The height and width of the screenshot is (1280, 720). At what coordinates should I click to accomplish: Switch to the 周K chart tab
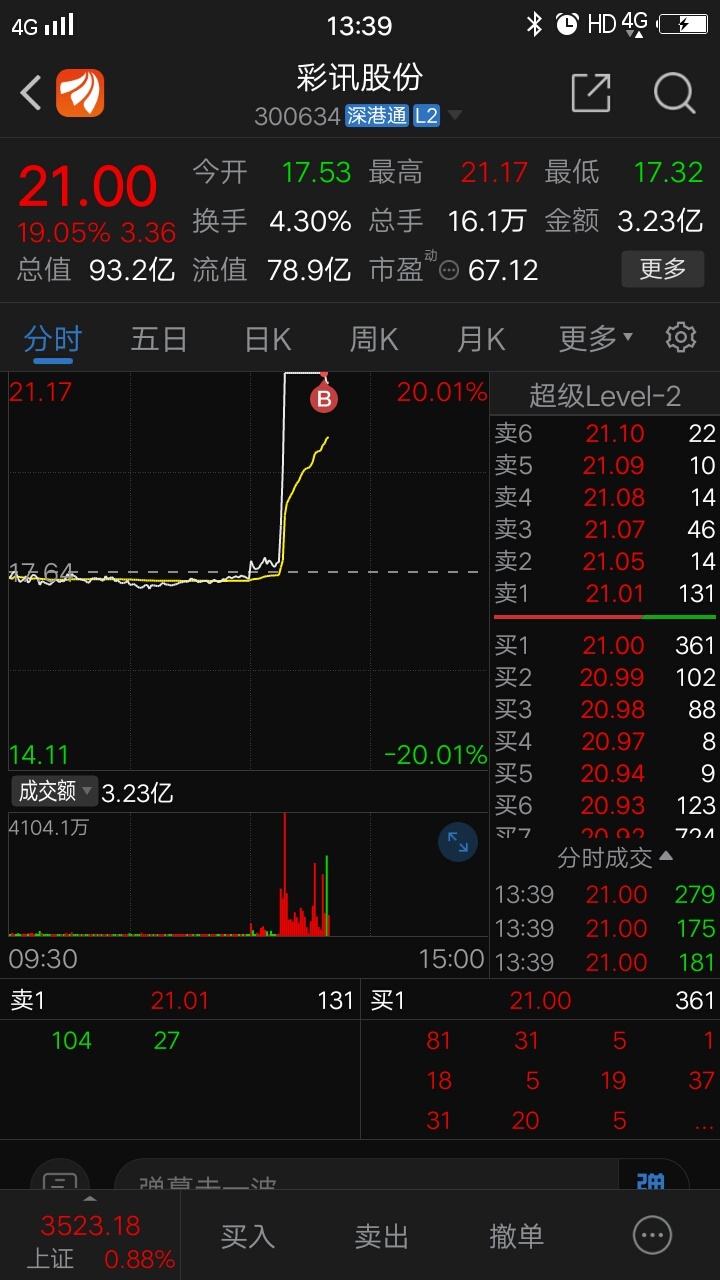click(x=374, y=339)
